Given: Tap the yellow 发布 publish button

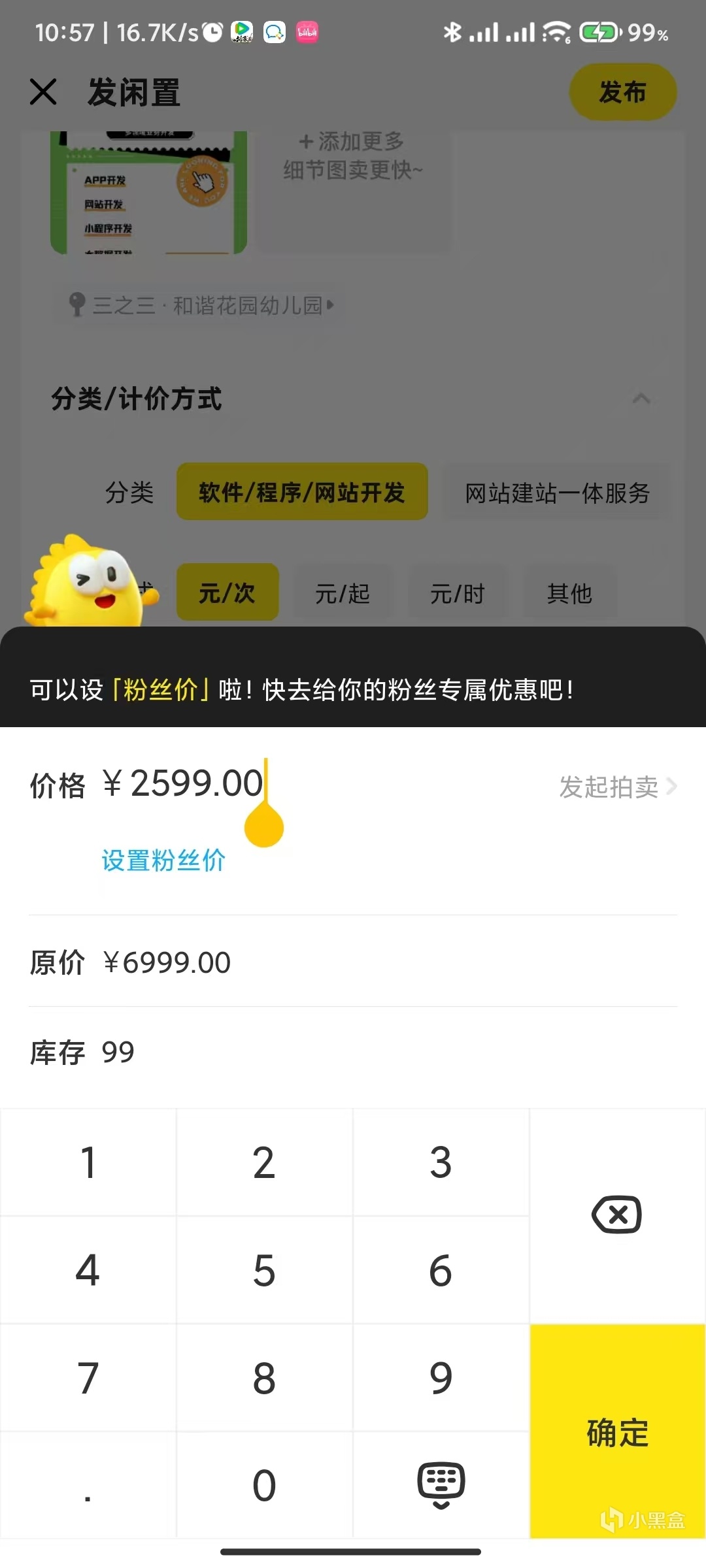Looking at the screenshot, I should (x=622, y=92).
